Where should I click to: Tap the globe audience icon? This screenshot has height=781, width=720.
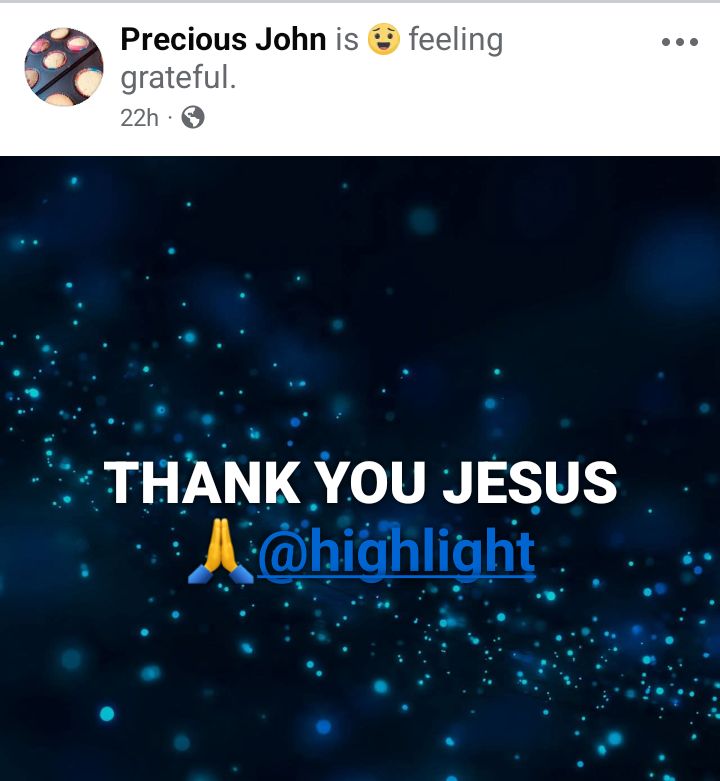(193, 118)
